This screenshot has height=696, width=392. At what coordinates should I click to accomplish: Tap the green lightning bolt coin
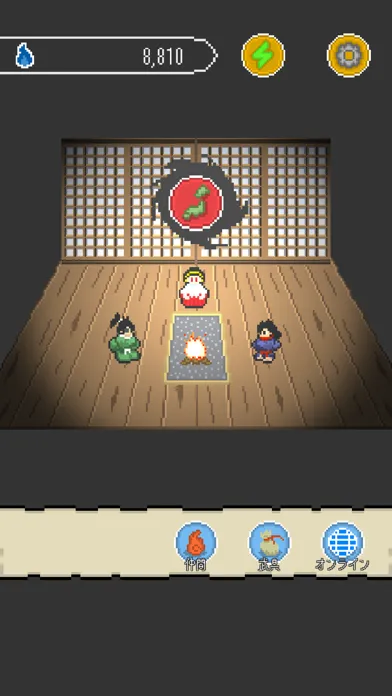[263, 55]
